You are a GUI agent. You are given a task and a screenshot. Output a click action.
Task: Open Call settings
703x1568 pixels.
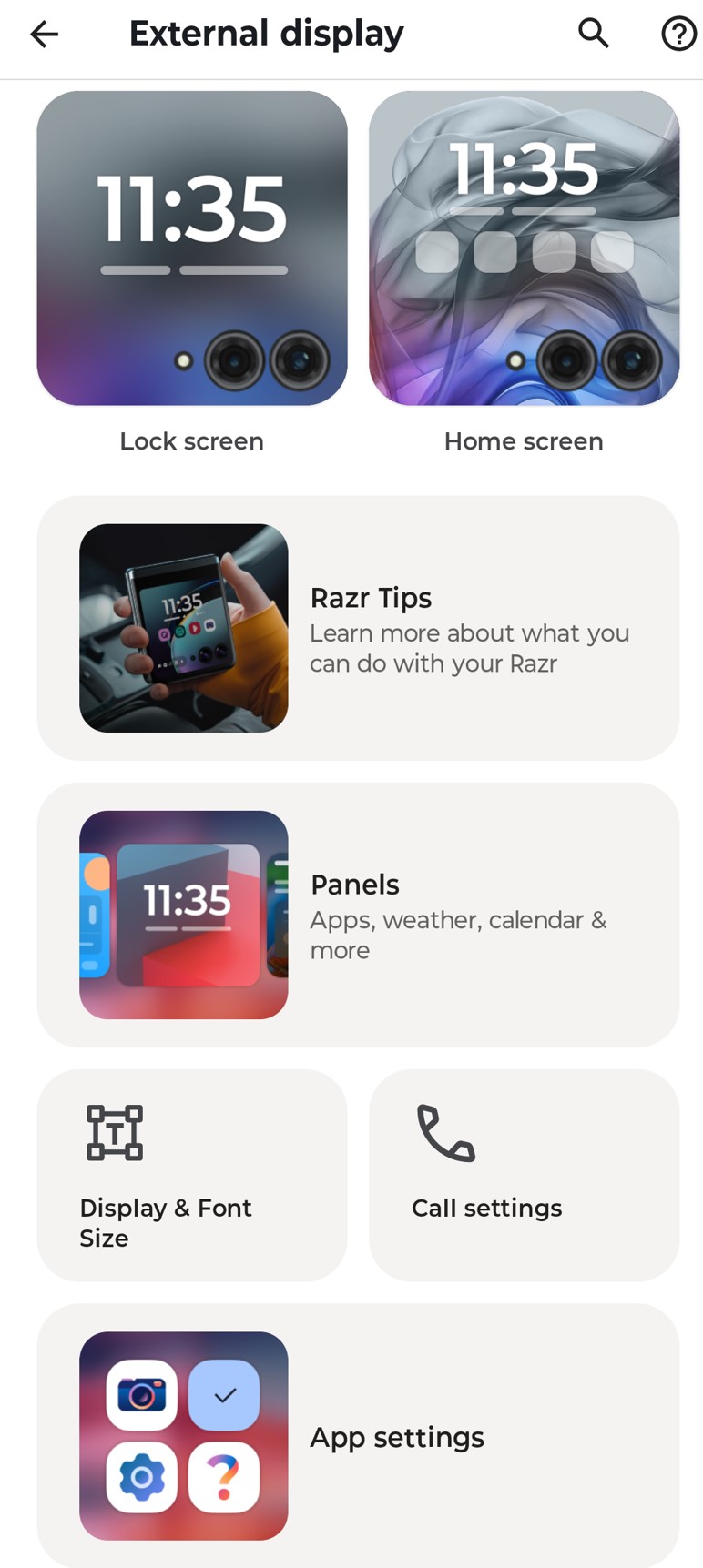coord(524,1175)
